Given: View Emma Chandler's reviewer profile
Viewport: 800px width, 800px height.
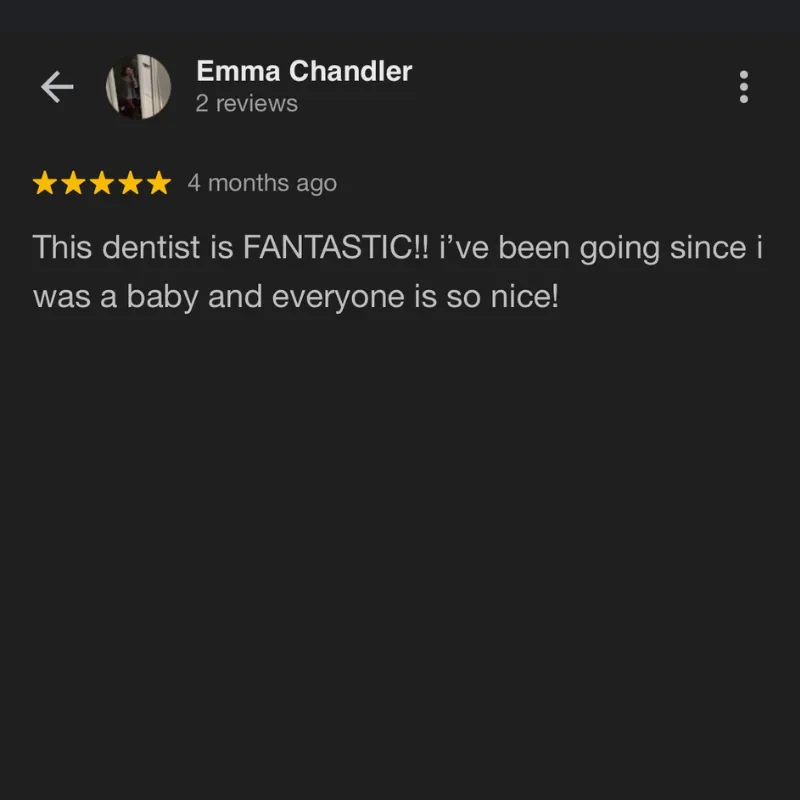Looking at the screenshot, I should [x=304, y=72].
